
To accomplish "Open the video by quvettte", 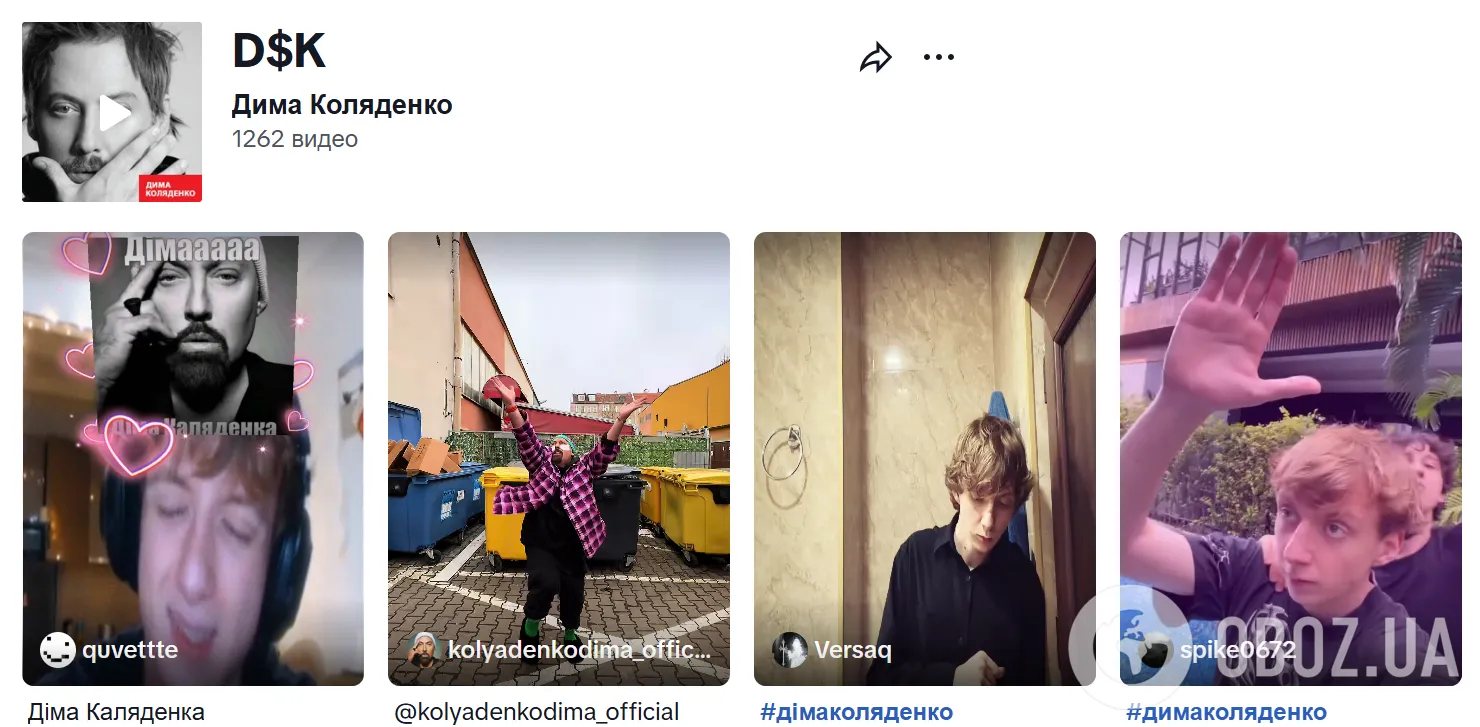I will click(x=193, y=458).
